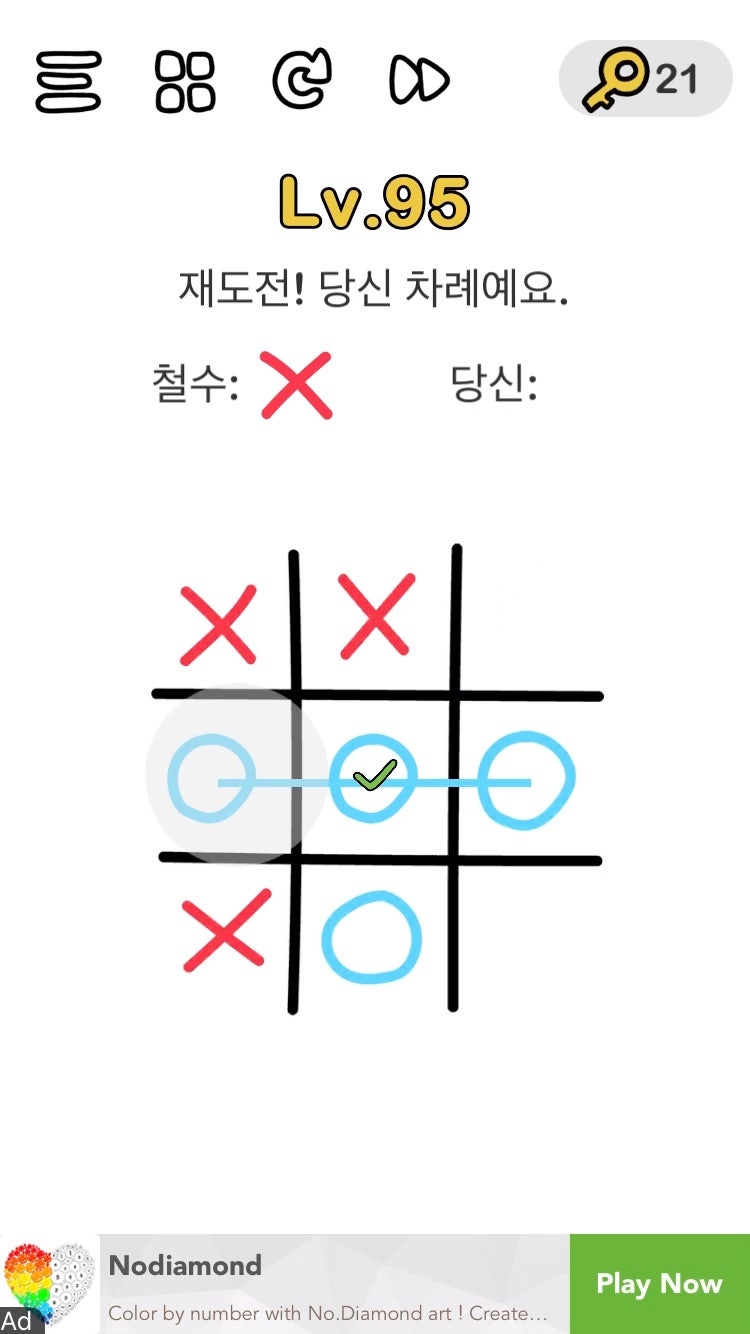Screen dimensions: 750x1334
Task: Tap the empty top right grid cell
Action: 530,620
